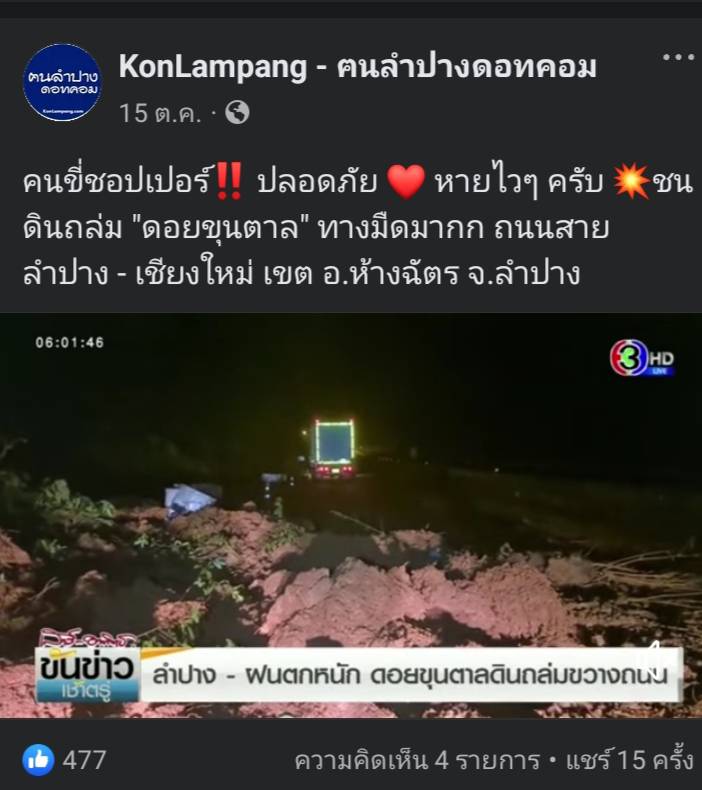View the 477 reactions list
Viewport: 702px width, 790px height.
[65, 760]
